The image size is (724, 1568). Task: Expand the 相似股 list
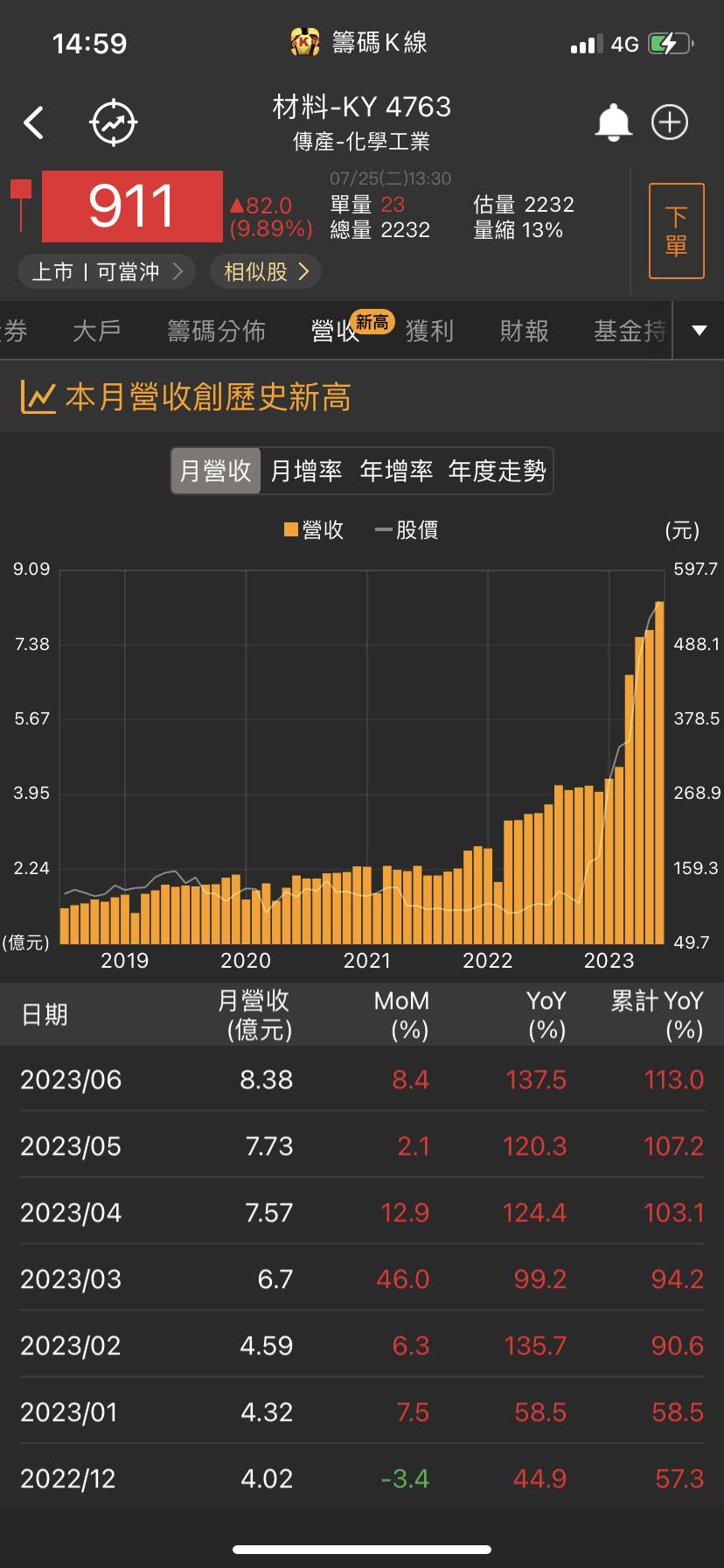[265, 271]
